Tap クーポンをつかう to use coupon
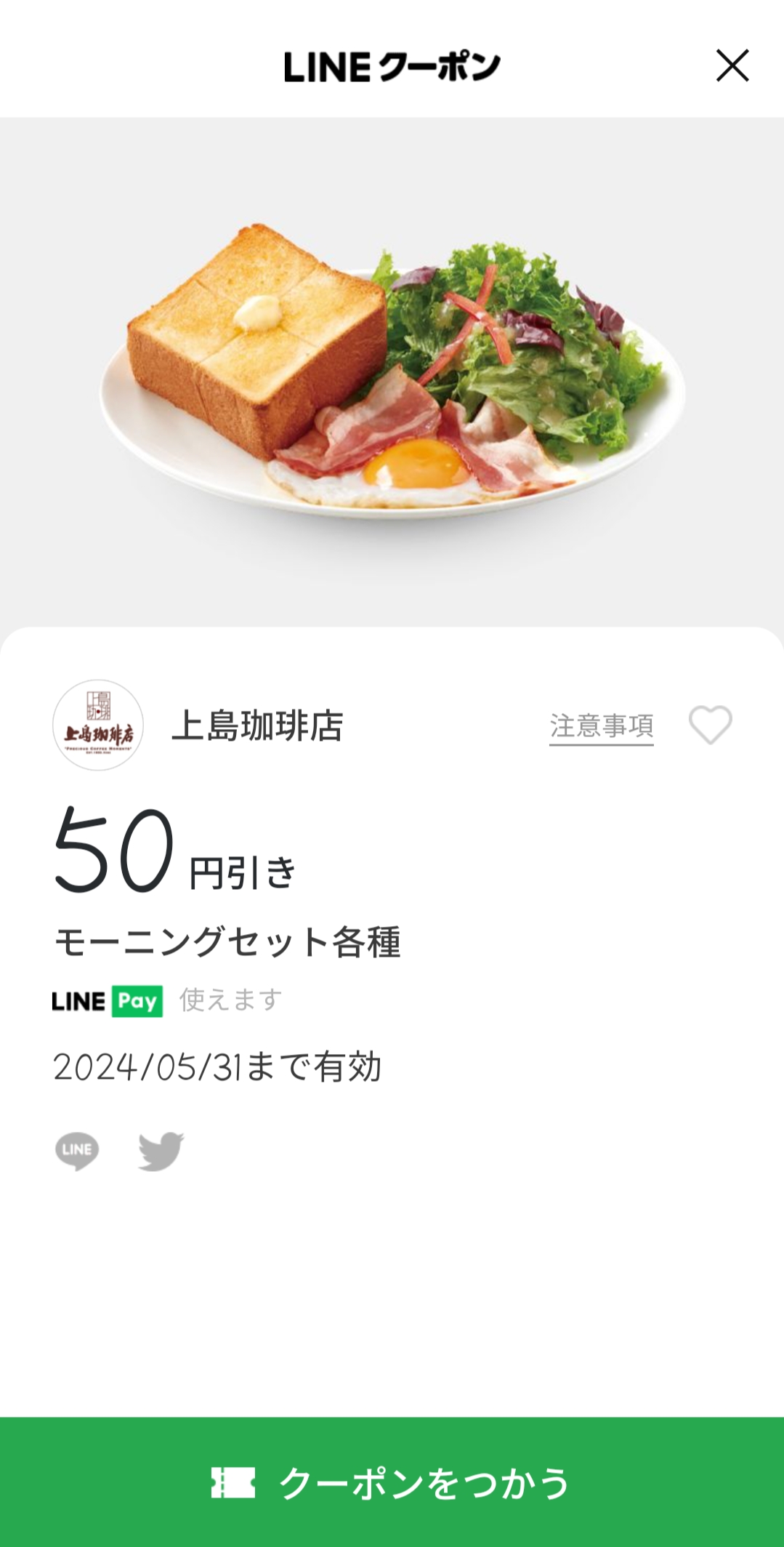The height and width of the screenshot is (1547, 784). click(392, 1482)
